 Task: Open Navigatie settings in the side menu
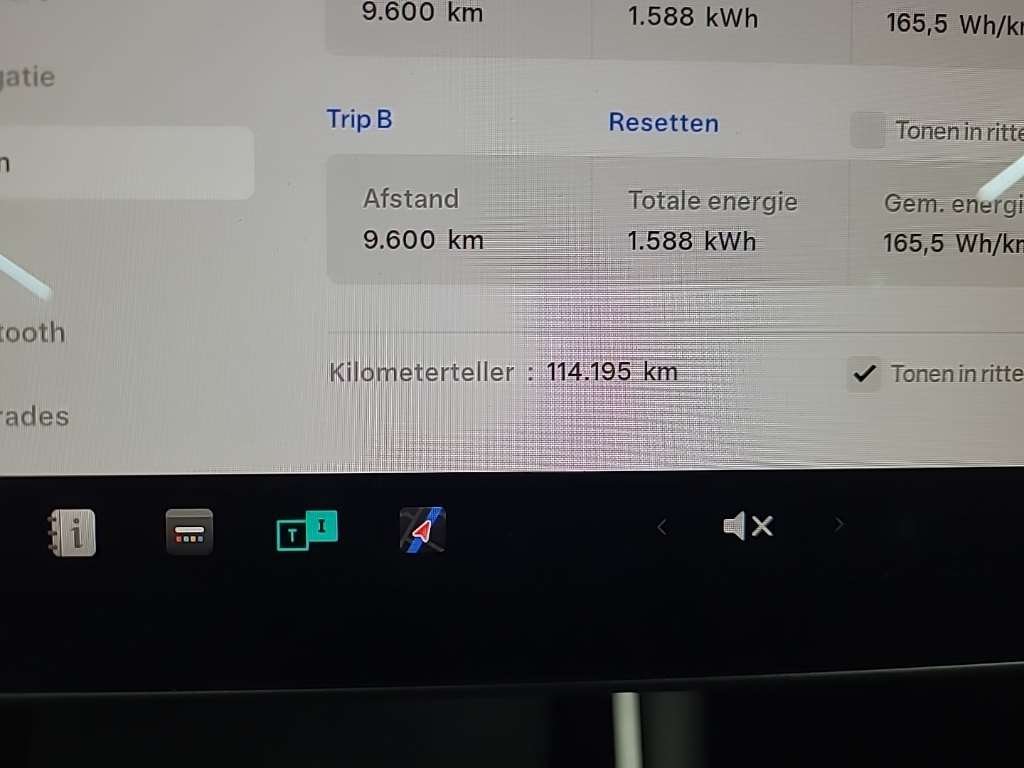(x=28, y=77)
